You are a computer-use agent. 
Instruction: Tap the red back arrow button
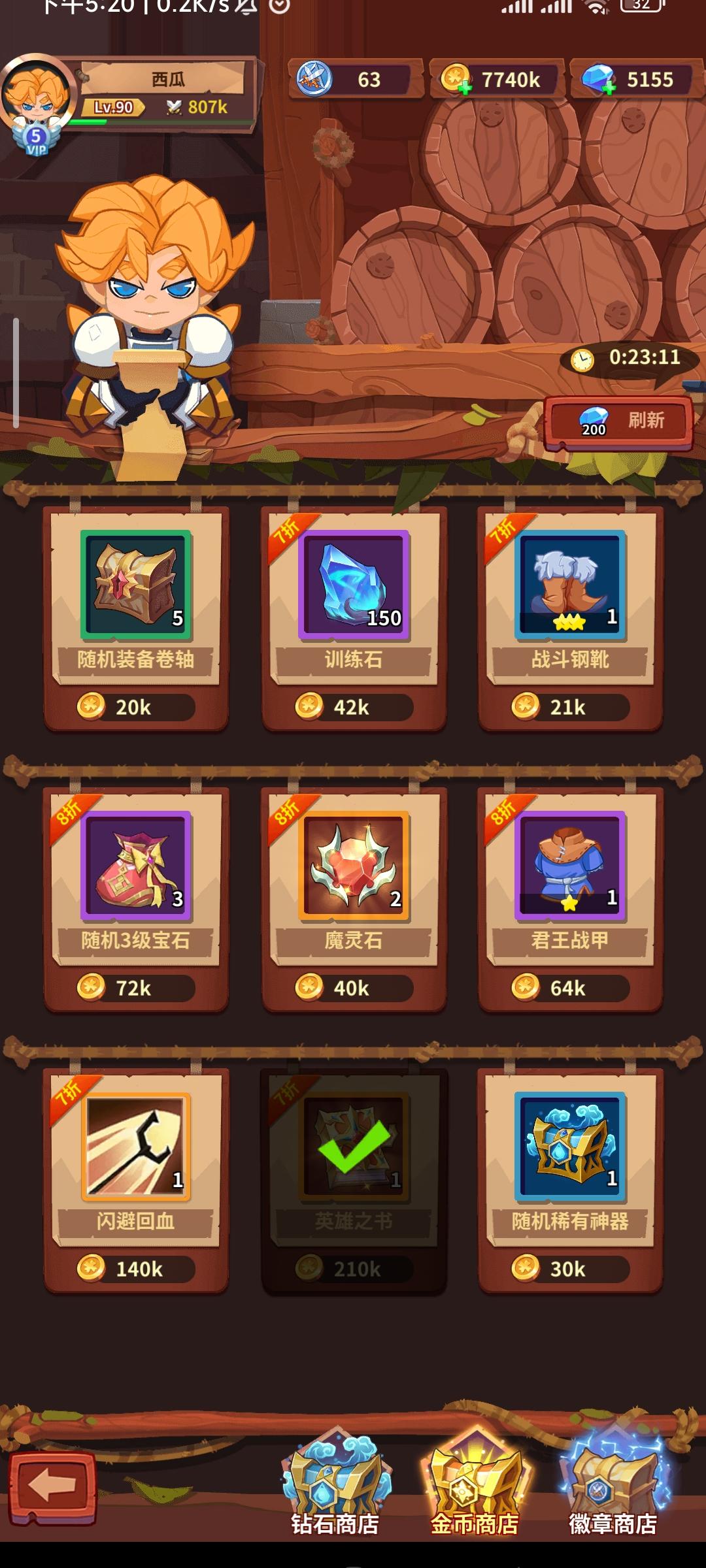pos(52,1488)
